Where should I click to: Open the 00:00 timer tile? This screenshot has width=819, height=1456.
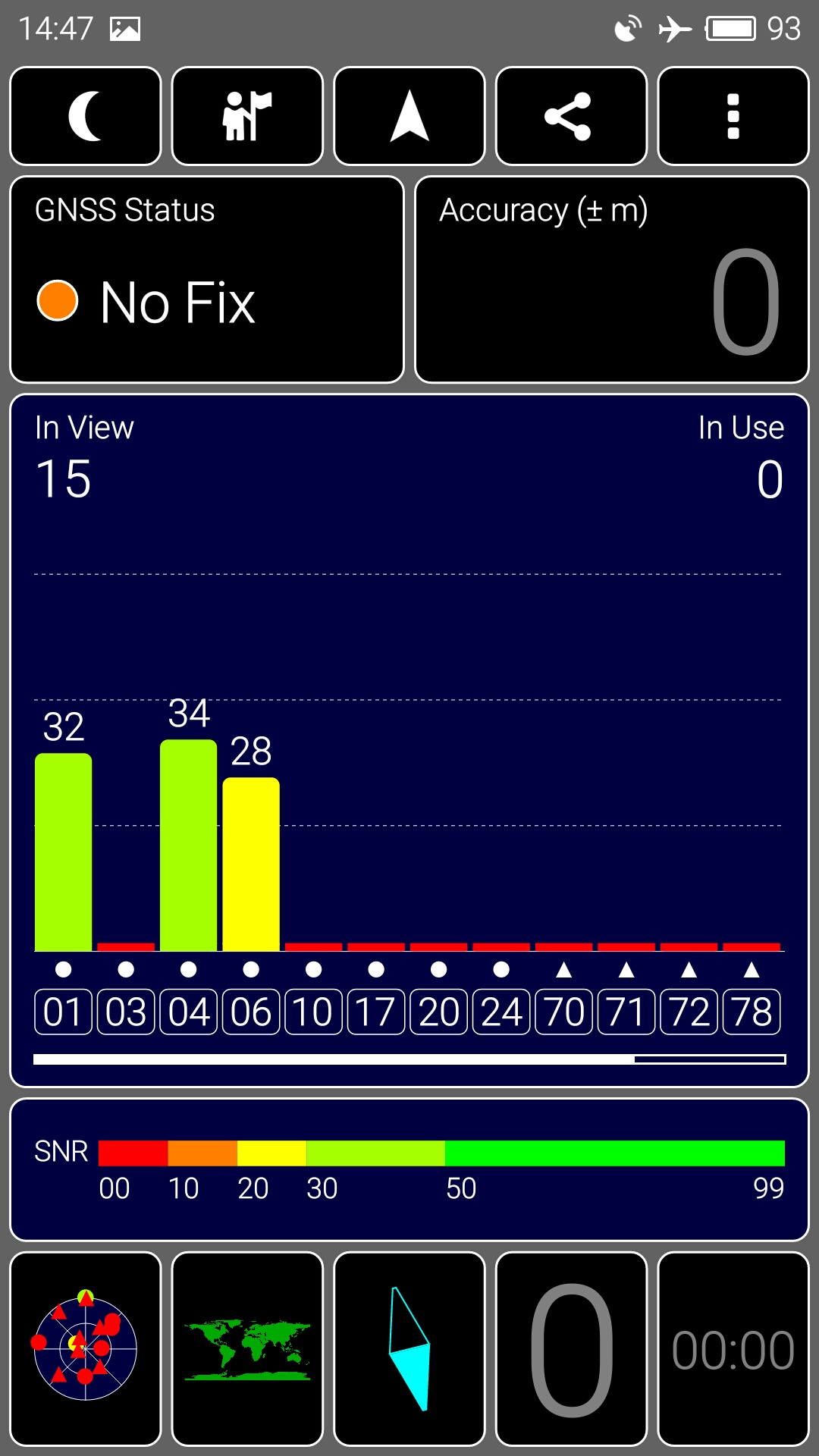733,1348
